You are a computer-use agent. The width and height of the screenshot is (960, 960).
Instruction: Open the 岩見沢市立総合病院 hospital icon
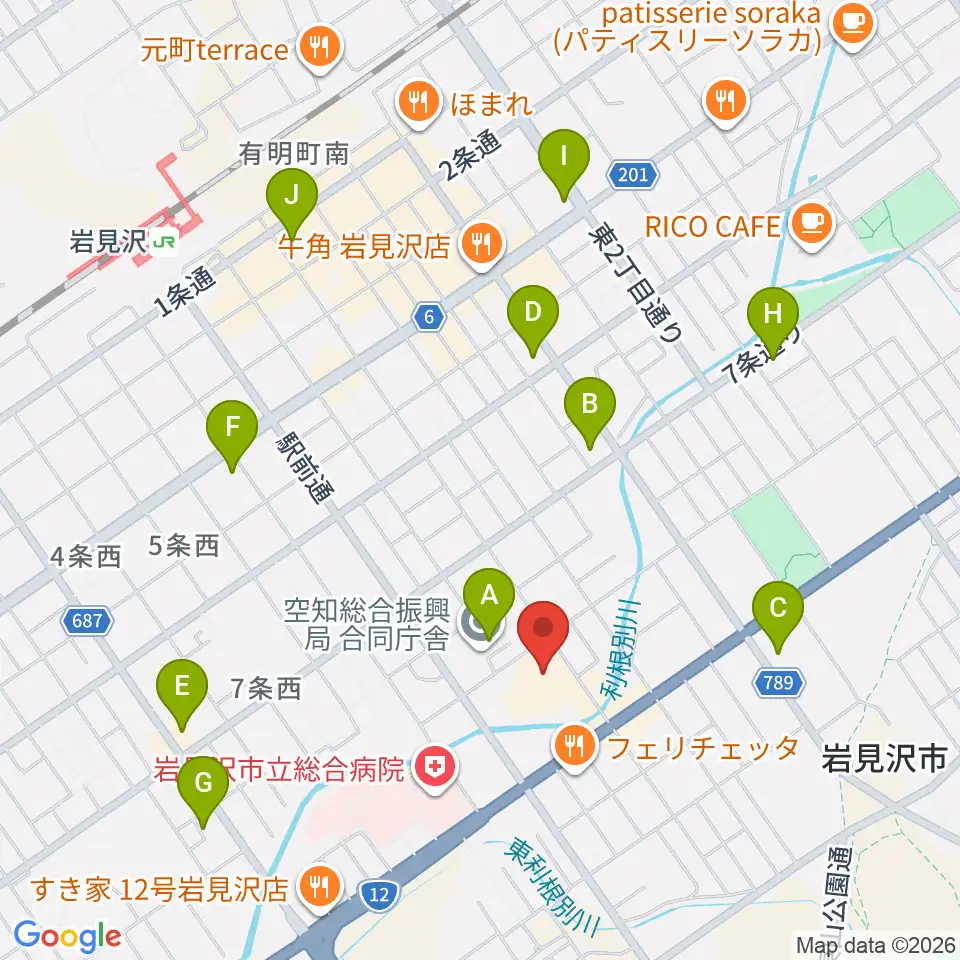click(x=435, y=768)
